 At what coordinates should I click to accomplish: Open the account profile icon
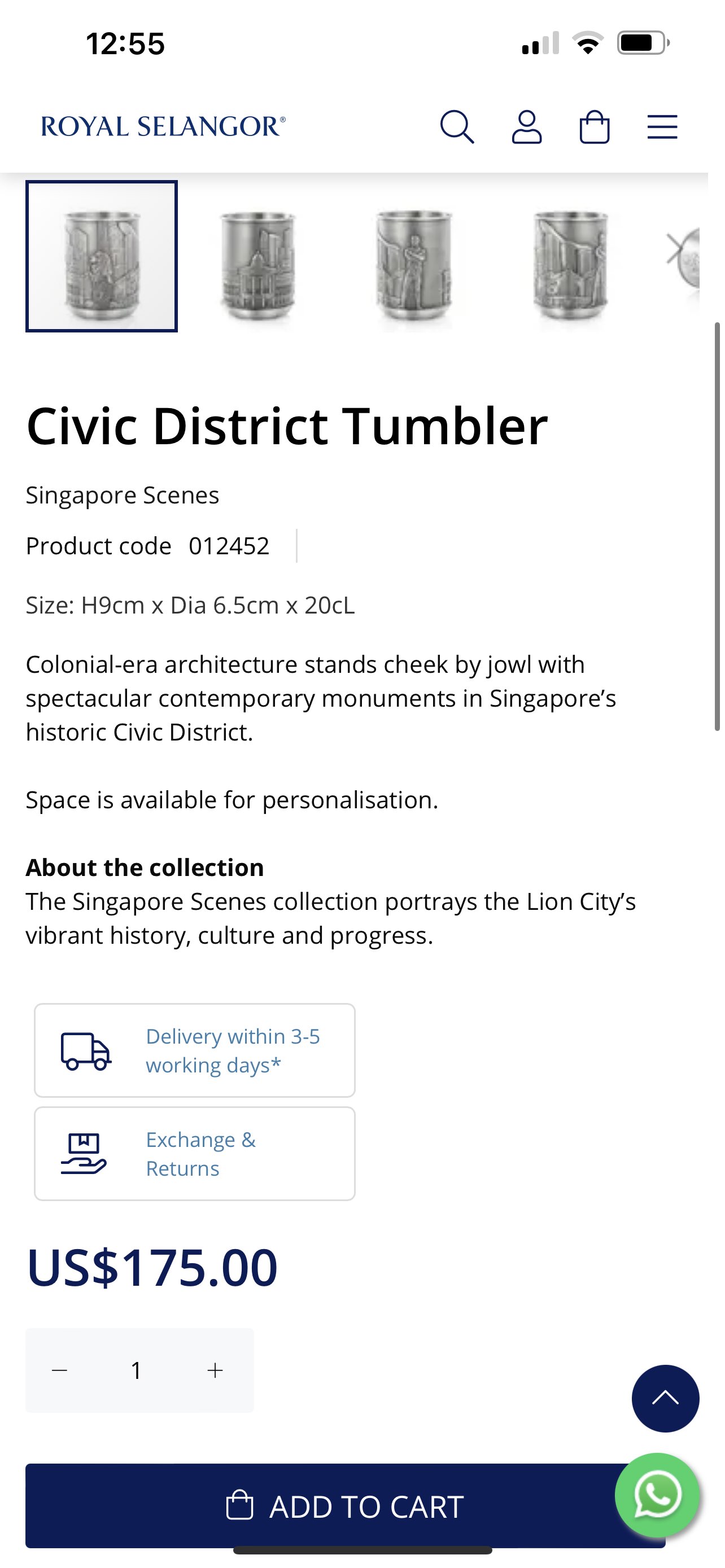pos(527,126)
